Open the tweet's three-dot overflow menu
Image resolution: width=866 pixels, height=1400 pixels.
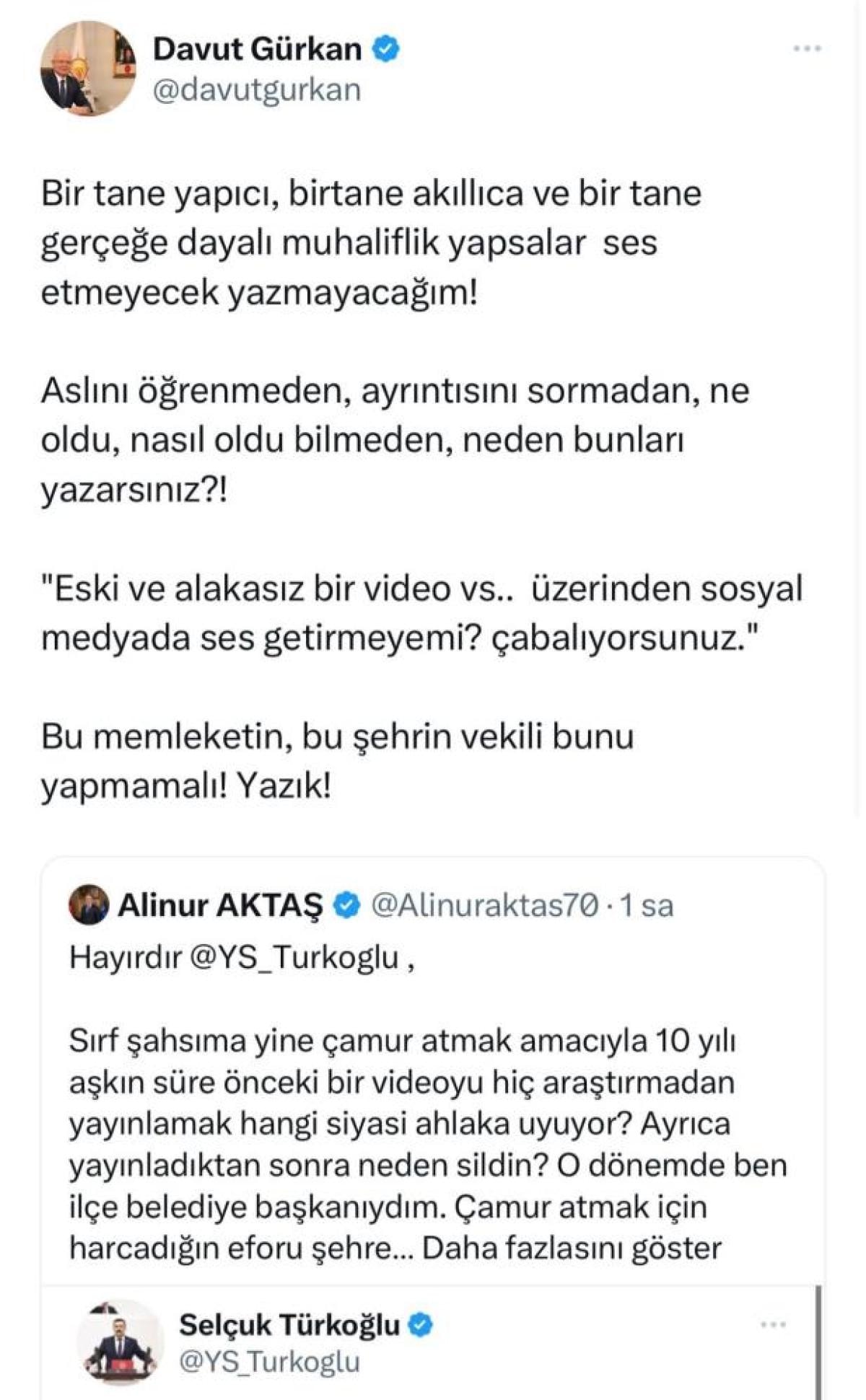(807, 49)
